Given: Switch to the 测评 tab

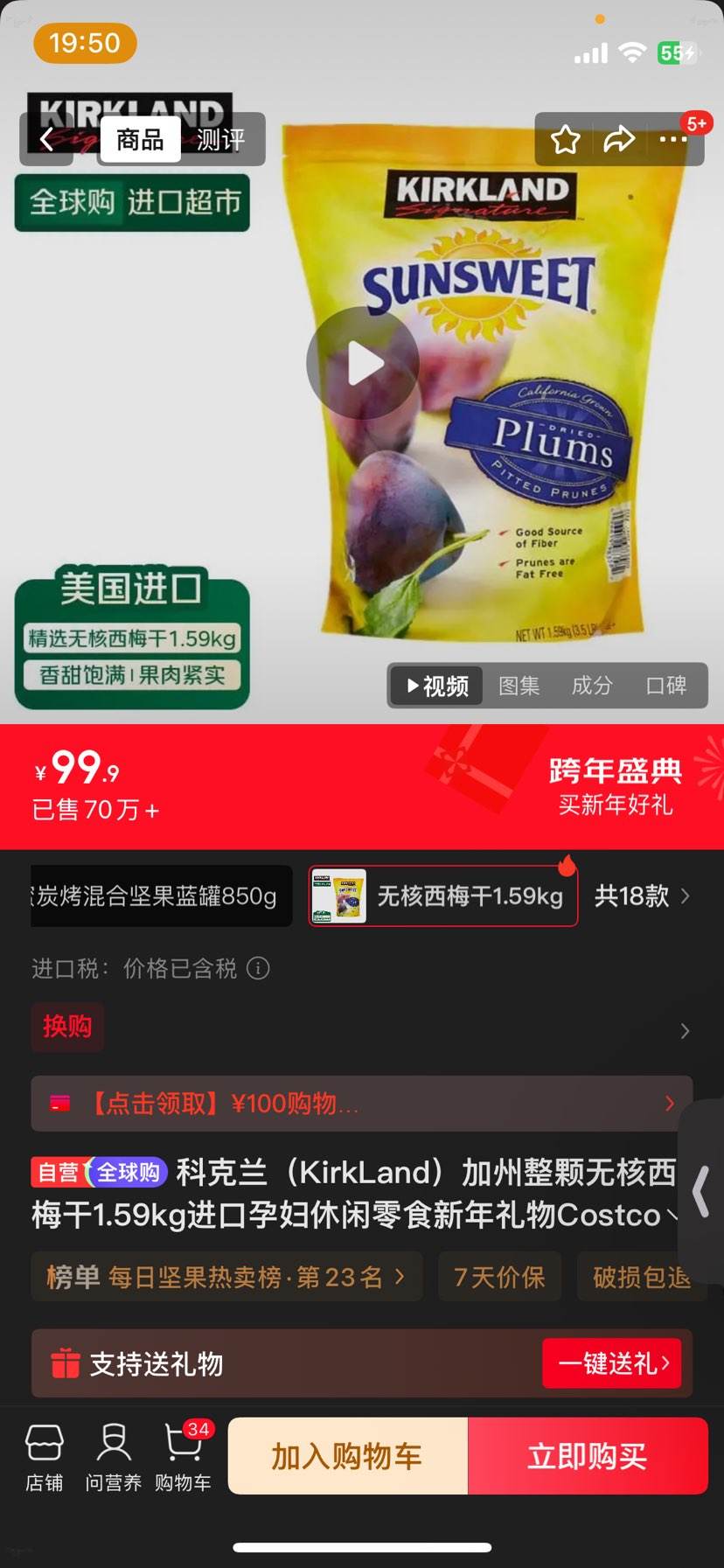Looking at the screenshot, I should click(x=221, y=140).
